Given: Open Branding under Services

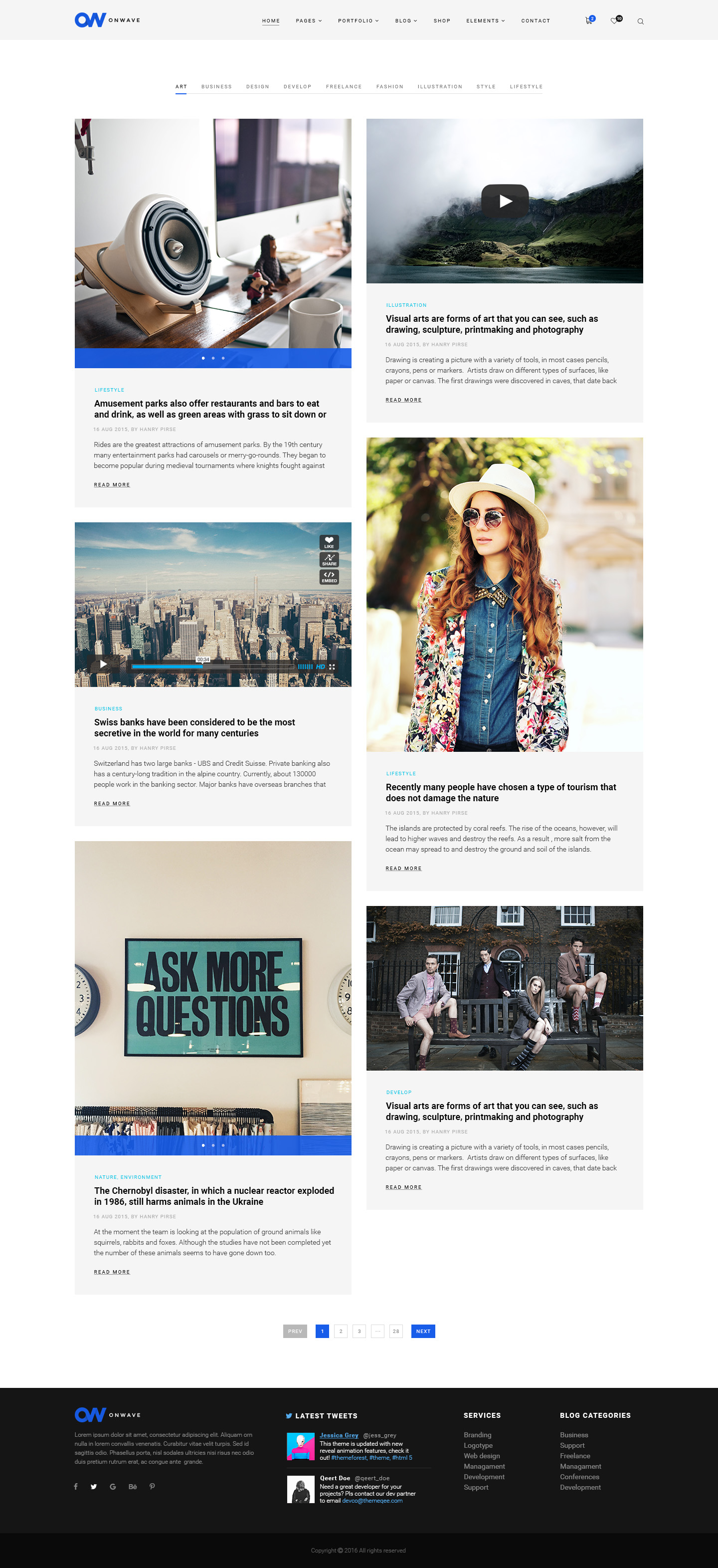Looking at the screenshot, I should click(477, 1435).
